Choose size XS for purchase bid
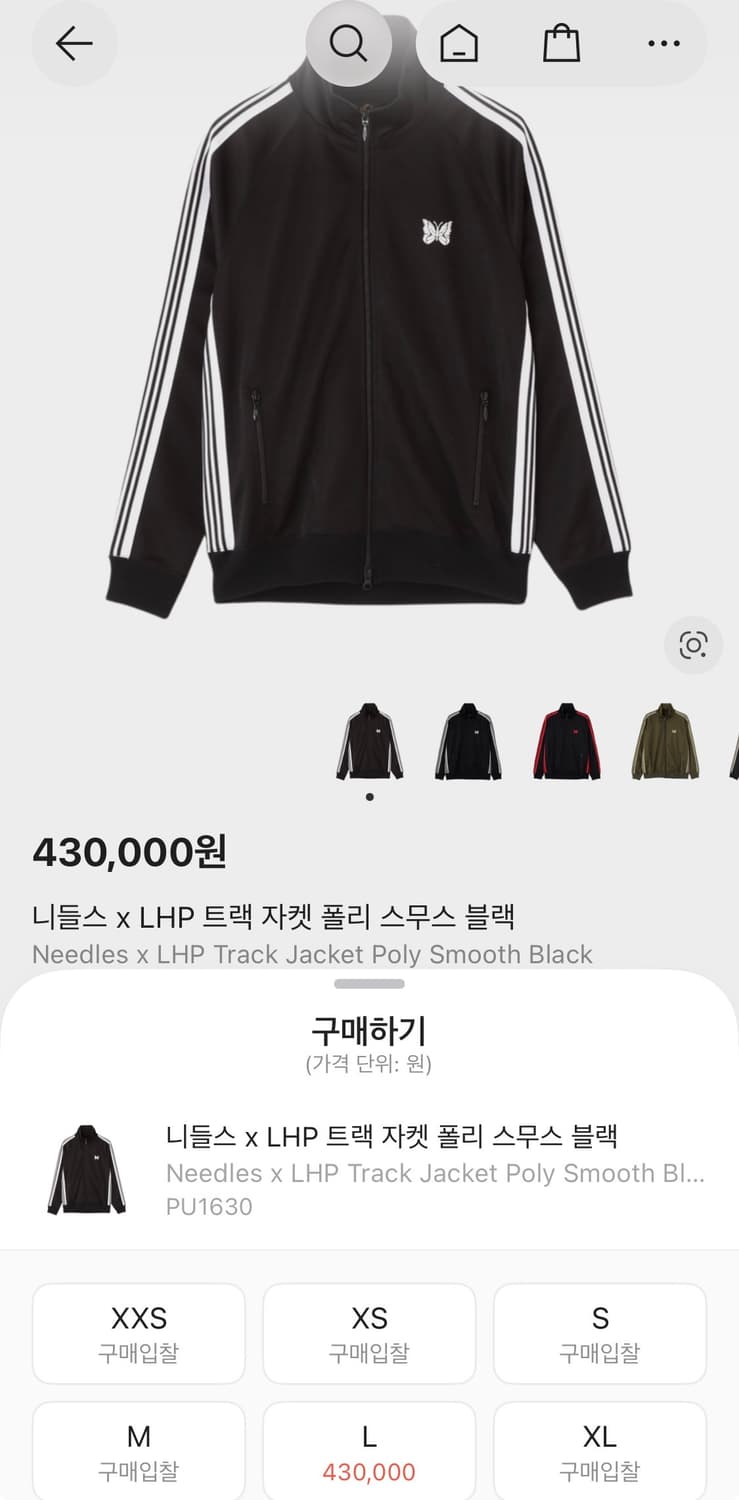Screen dimensions: 739x1500 [369, 1334]
